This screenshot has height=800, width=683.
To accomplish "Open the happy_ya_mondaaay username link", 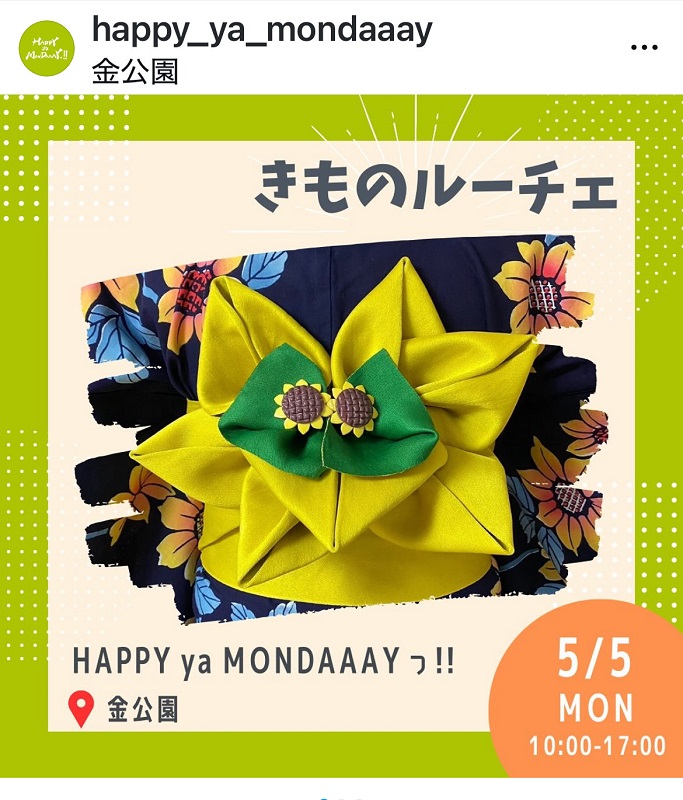I will click(262, 29).
